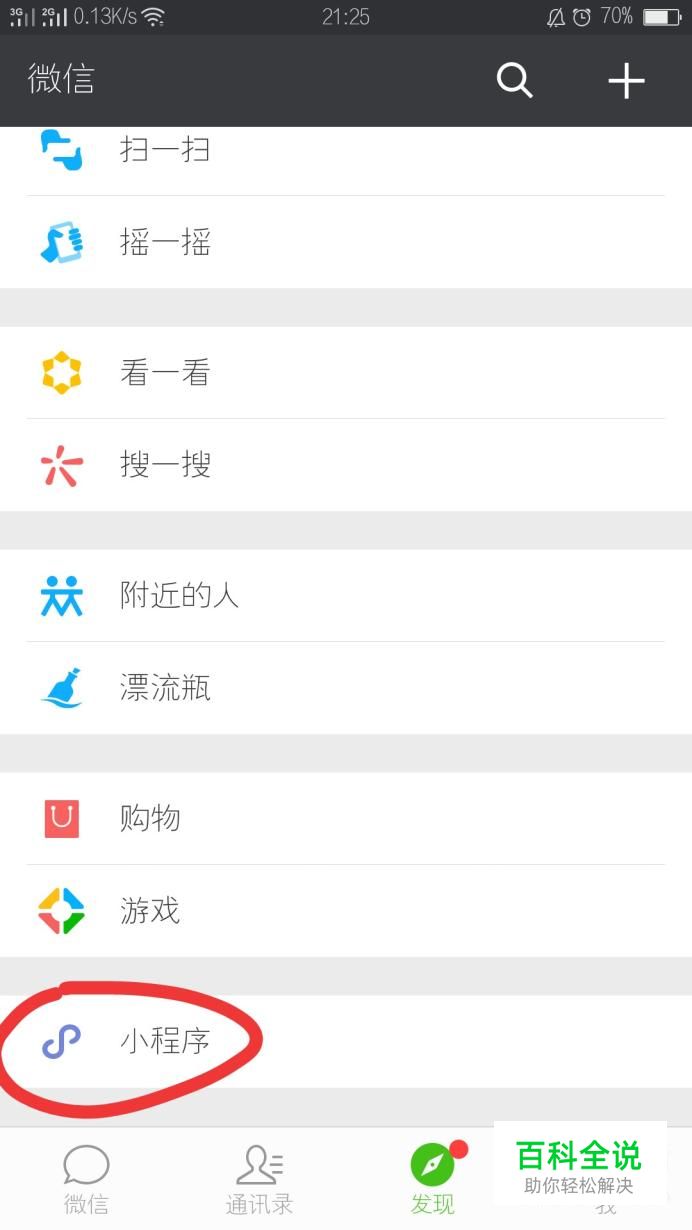Image resolution: width=692 pixels, height=1230 pixels.
Task: Tap the plus icon in the header
Action: [626, 80]
